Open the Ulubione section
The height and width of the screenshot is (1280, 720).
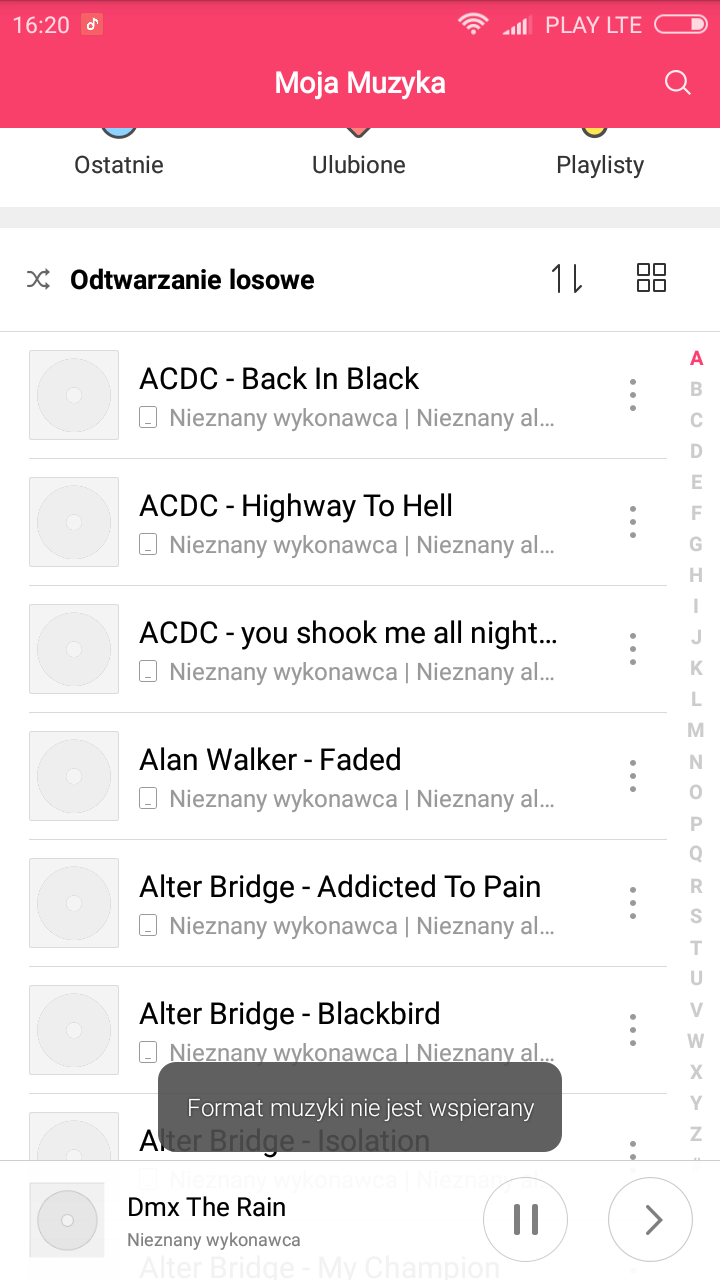(359, 164)
